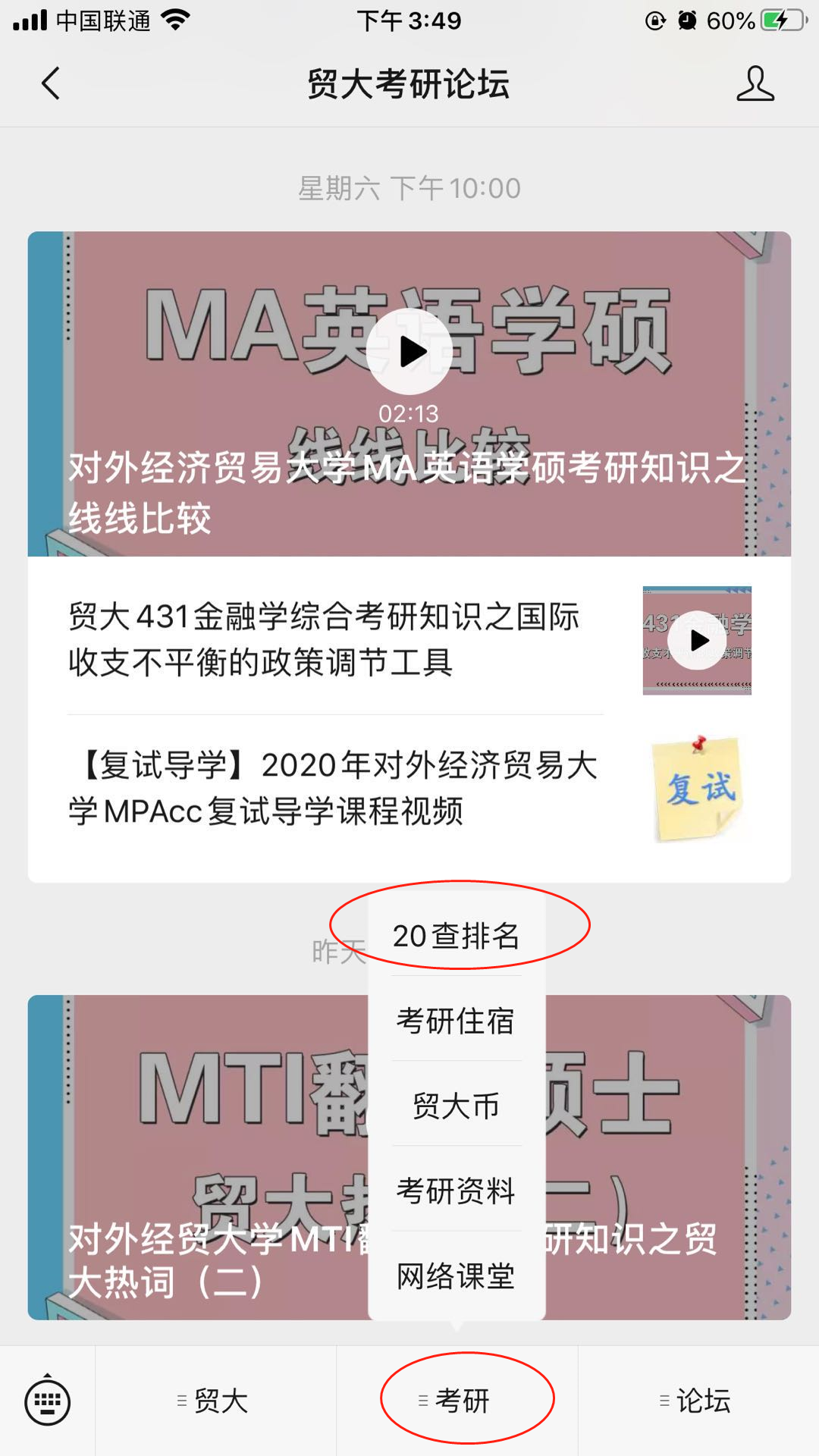Viewport: 819px width, 1456px height.
Task: Open the account profile icon
Action: click(x=755, y=83)
